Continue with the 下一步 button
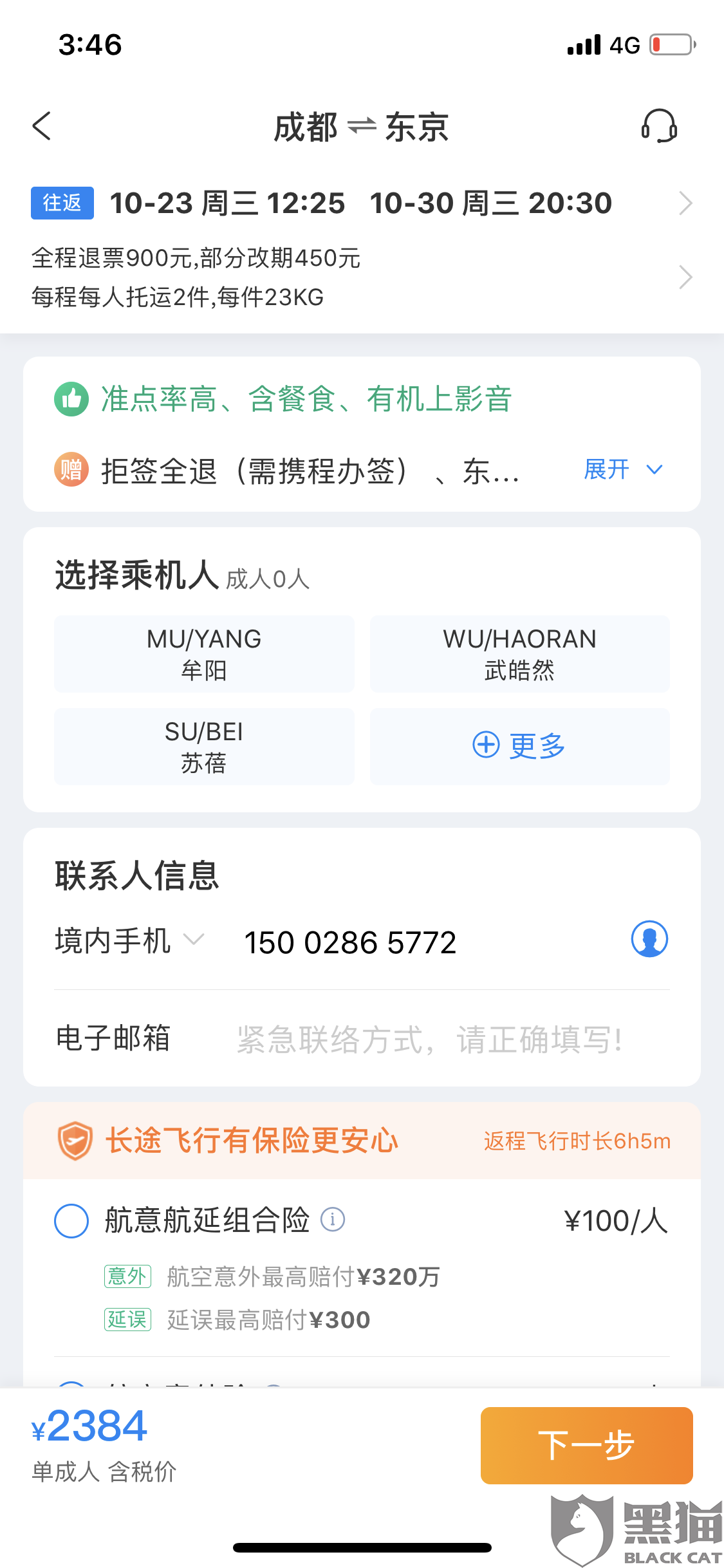This screenshot has width=724, height=1568. click(586, 1446)
